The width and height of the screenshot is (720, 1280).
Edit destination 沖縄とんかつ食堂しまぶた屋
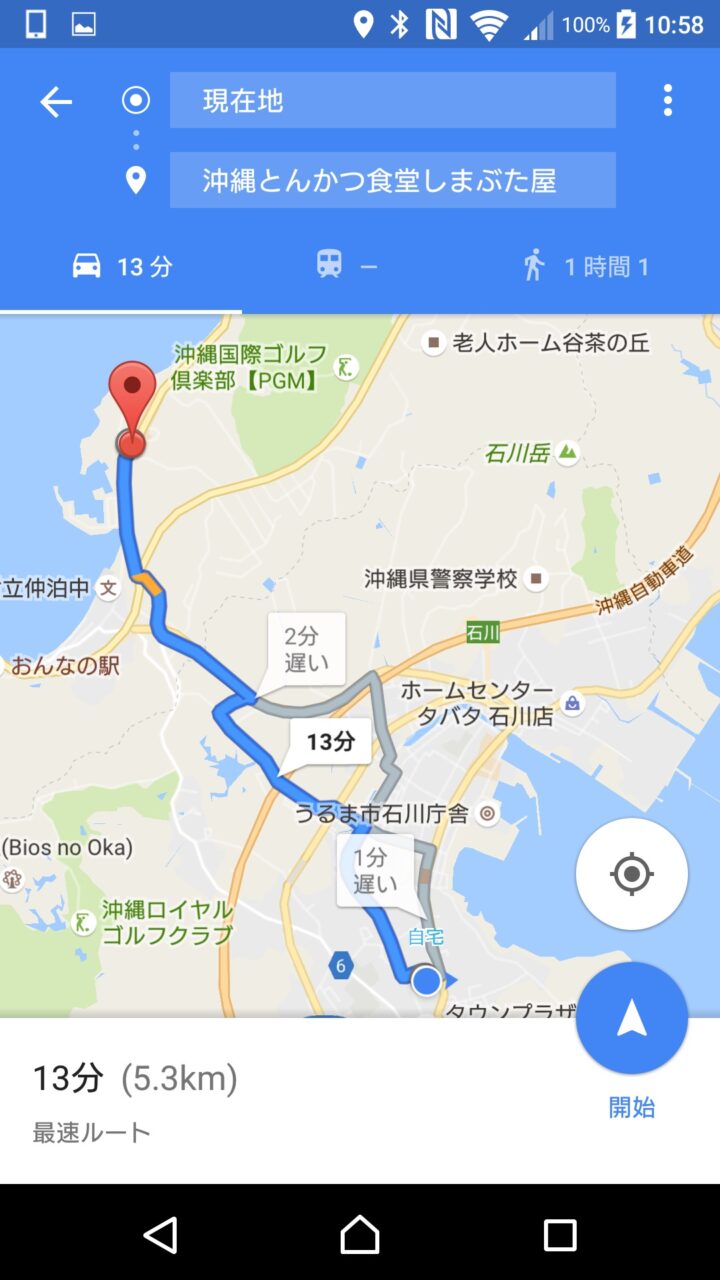coord(392,180)
